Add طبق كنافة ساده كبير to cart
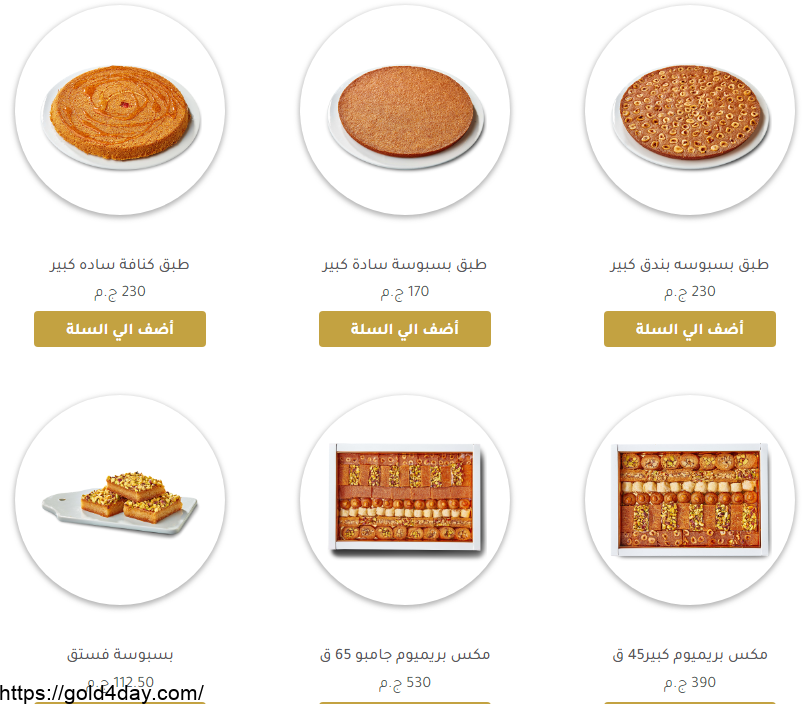The width and height of the screenshot is (805, 704). (120, 329)
